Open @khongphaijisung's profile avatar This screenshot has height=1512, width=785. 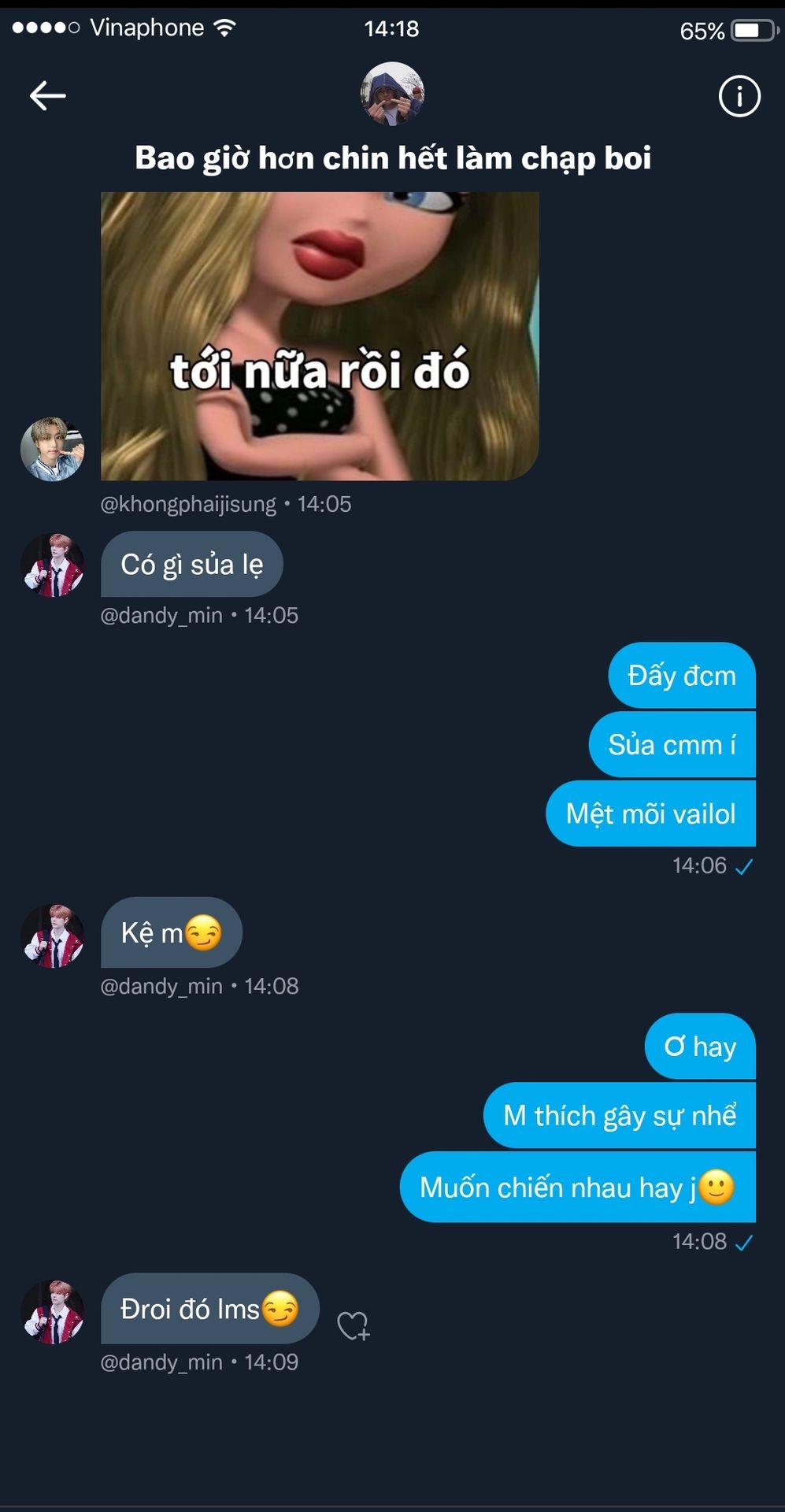[52, 449]
